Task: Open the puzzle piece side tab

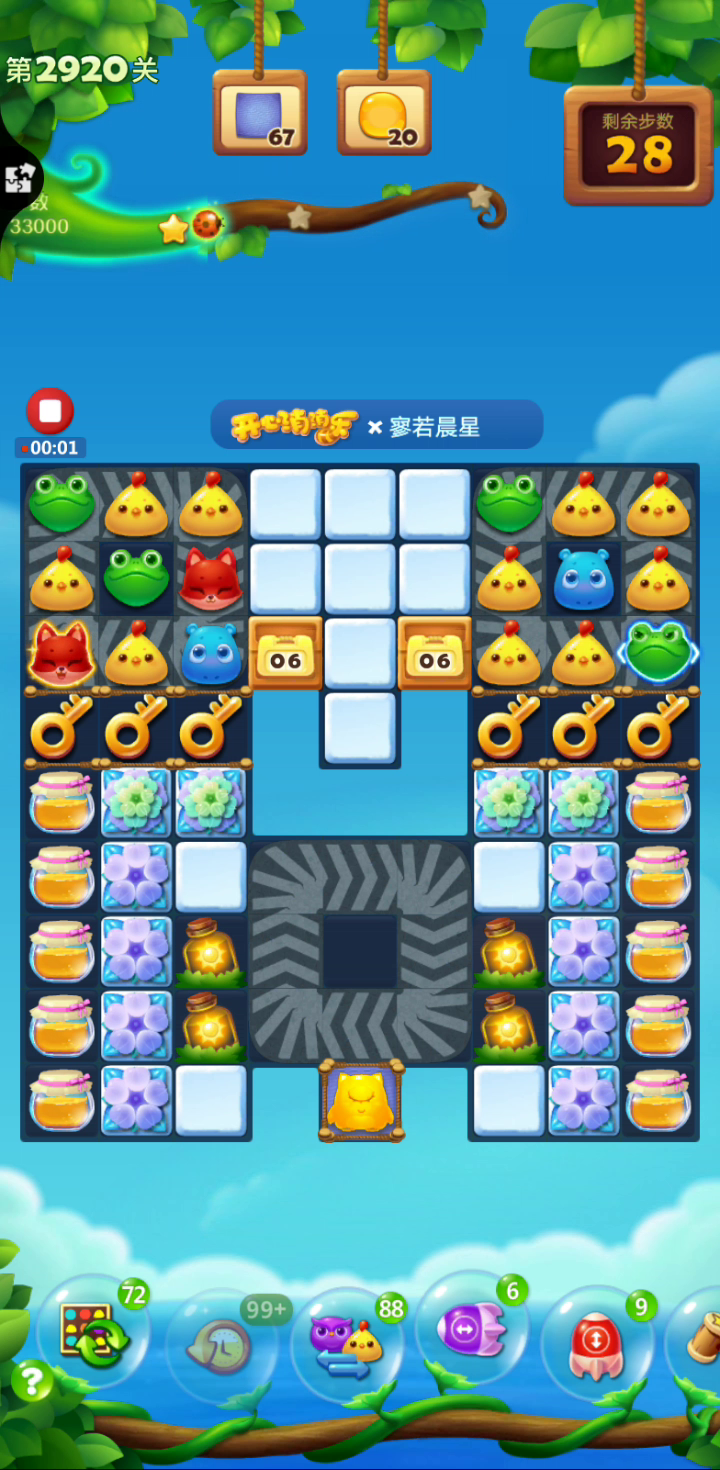Action: pos(18,180)
